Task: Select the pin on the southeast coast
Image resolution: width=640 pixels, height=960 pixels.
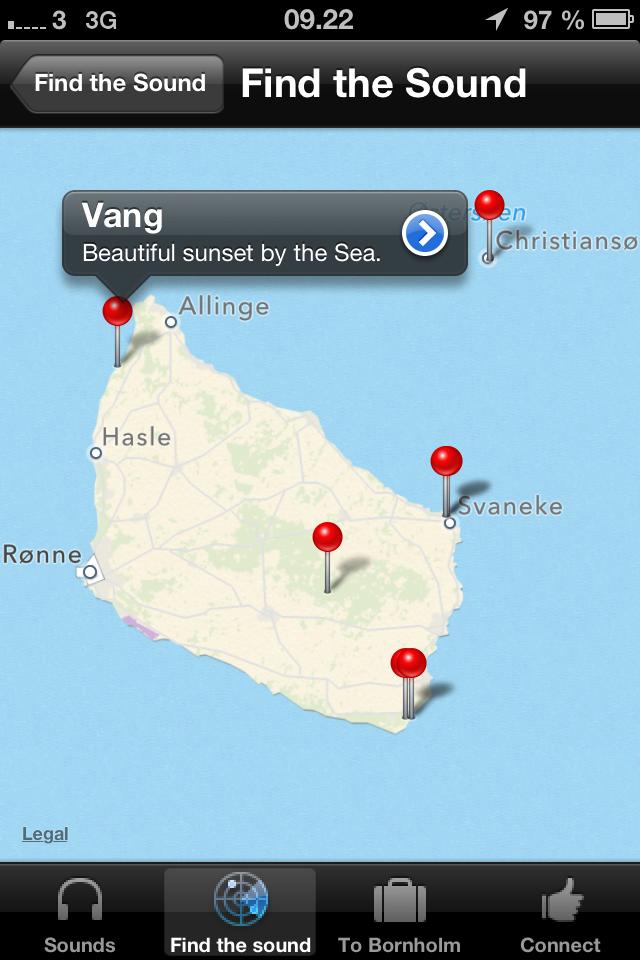Action: [x=408, y=664]
